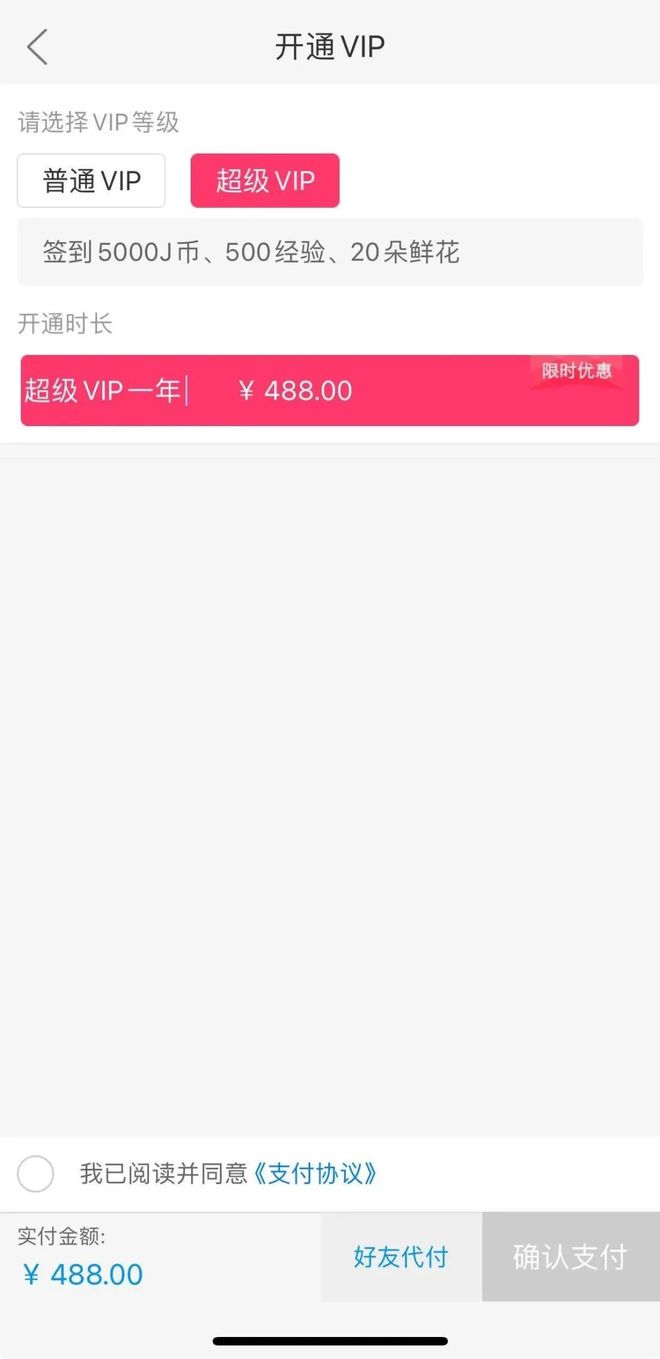The width and height of the screenshot is (660, 1359).
Task: Open the 《支付协议》 link
Action: coord(314,1173)
